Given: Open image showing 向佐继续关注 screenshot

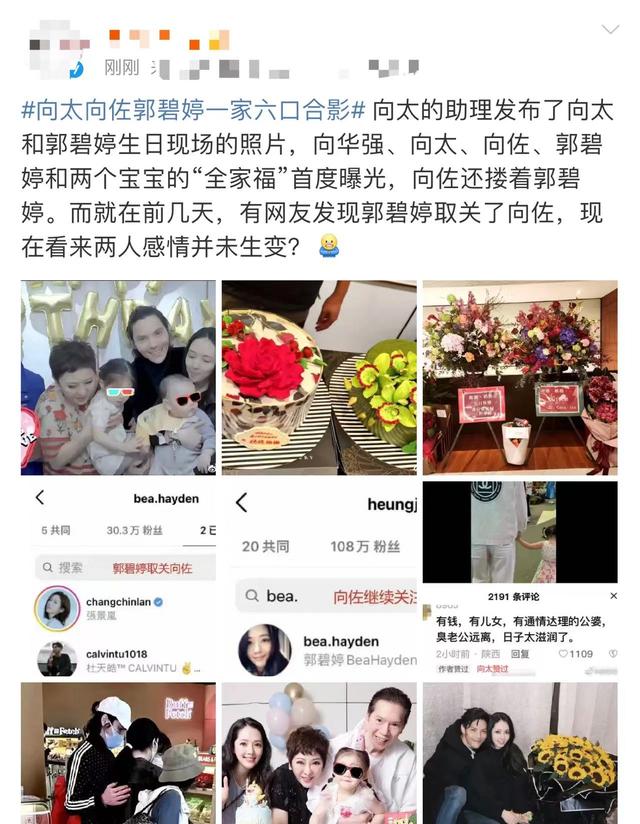Looking at the screenshot, I should [319, 578].
